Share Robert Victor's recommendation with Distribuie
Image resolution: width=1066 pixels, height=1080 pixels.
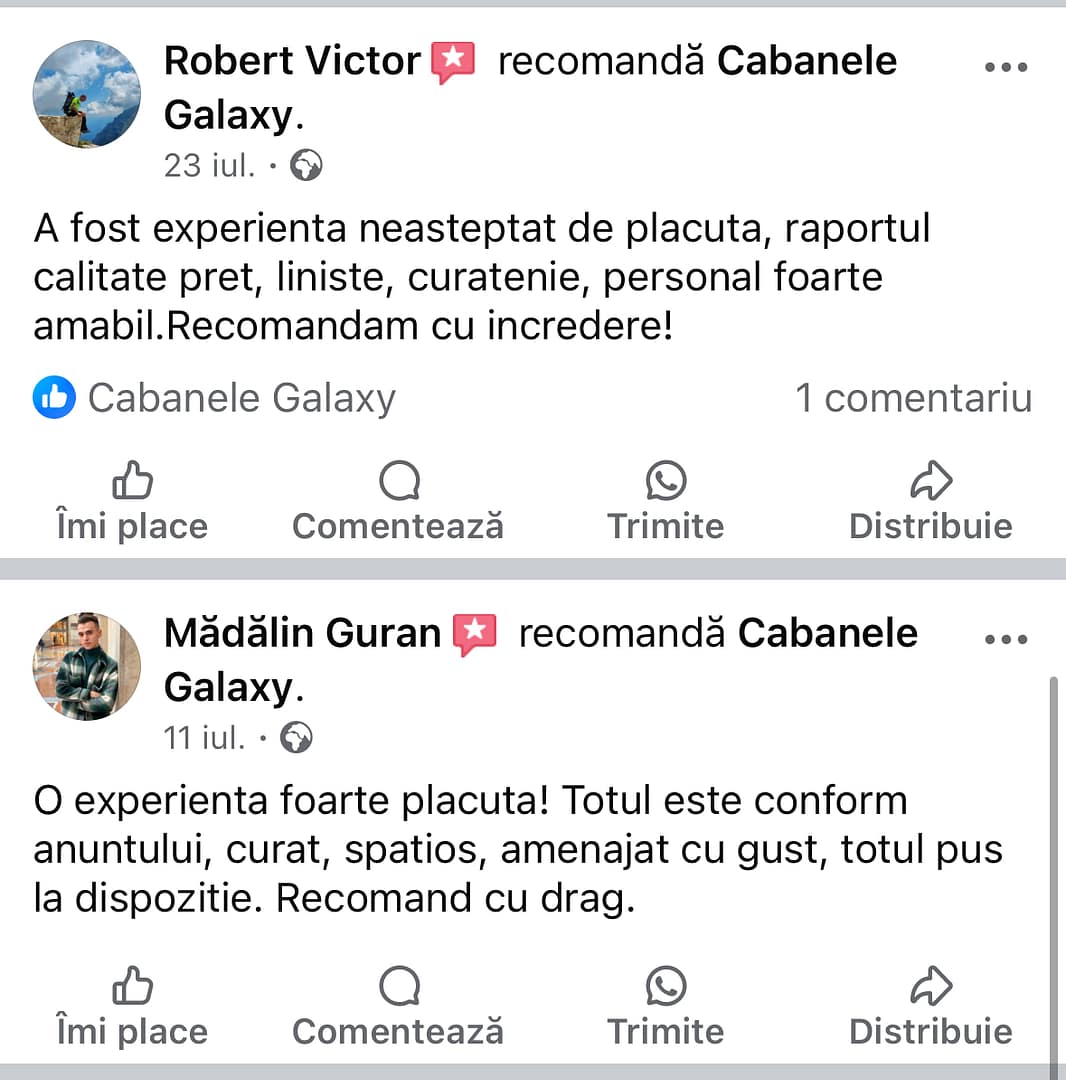(930, 503)
